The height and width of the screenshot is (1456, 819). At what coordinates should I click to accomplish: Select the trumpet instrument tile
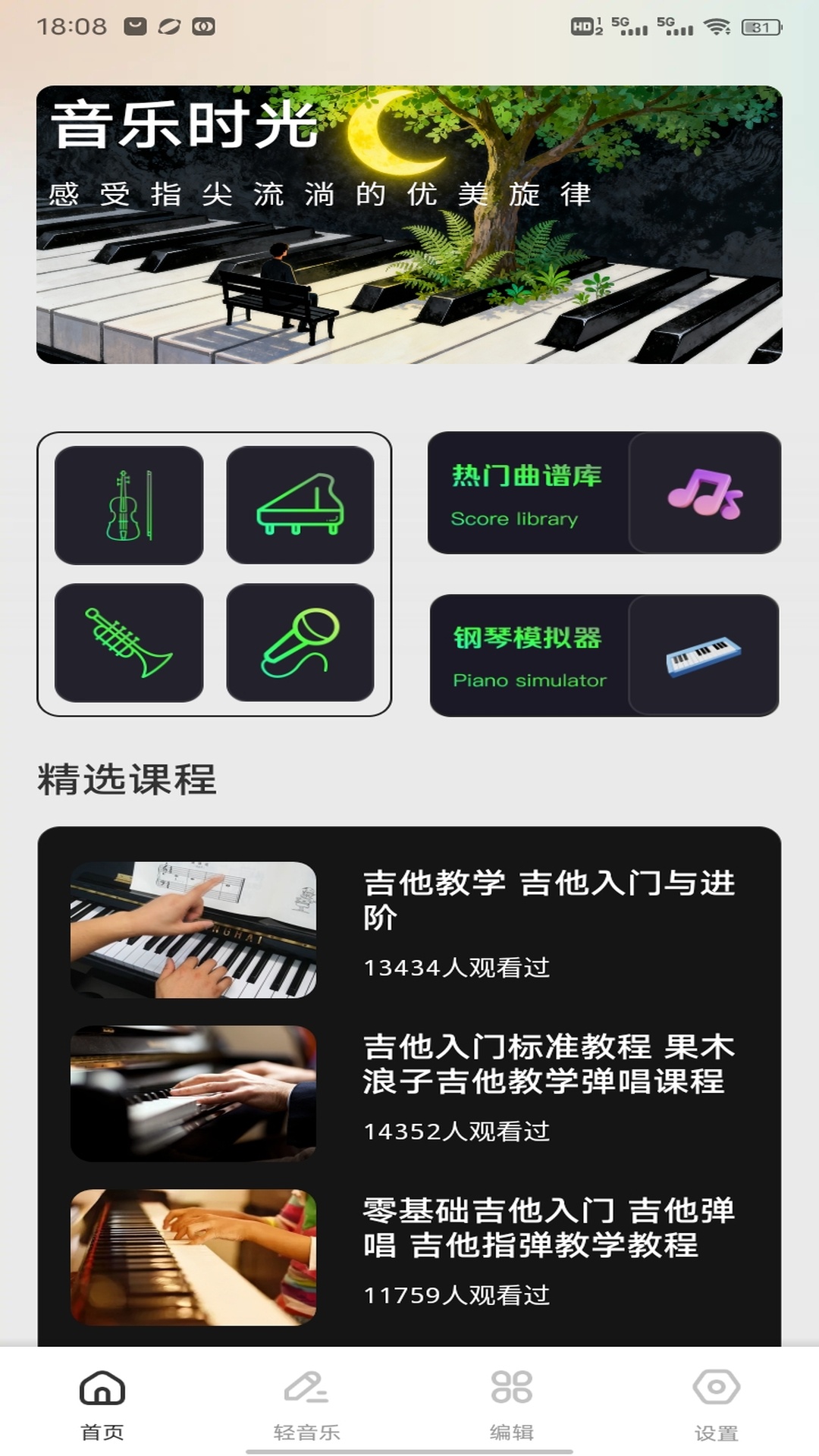tap(129, 642)
